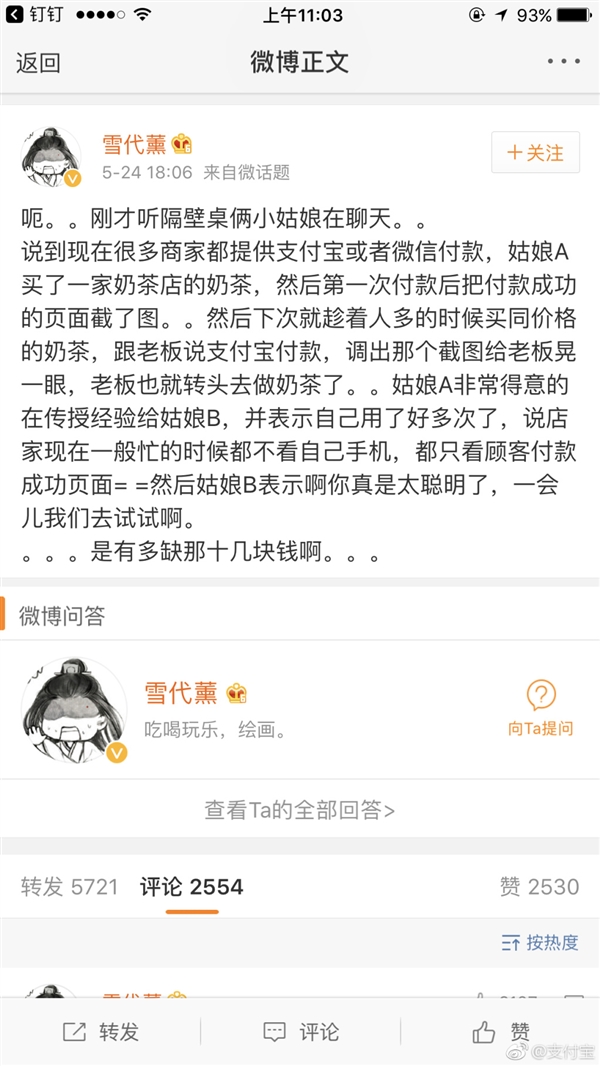The height and width of the screenshot is (1066, 600).
Task: Ask a question via 向Ta提问
Action: [x=540, y=708]
